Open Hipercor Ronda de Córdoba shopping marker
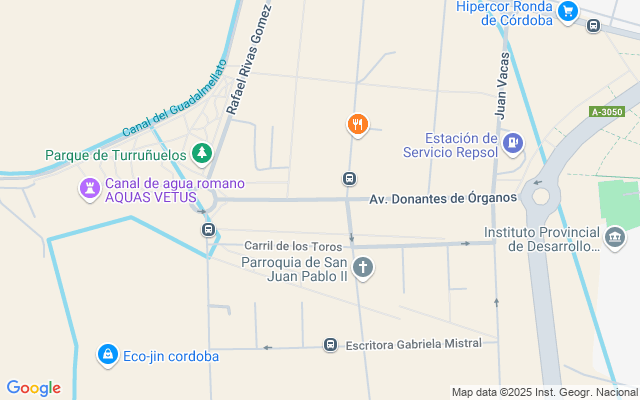This screenshot has width=640, height=400. pos(568,12)
